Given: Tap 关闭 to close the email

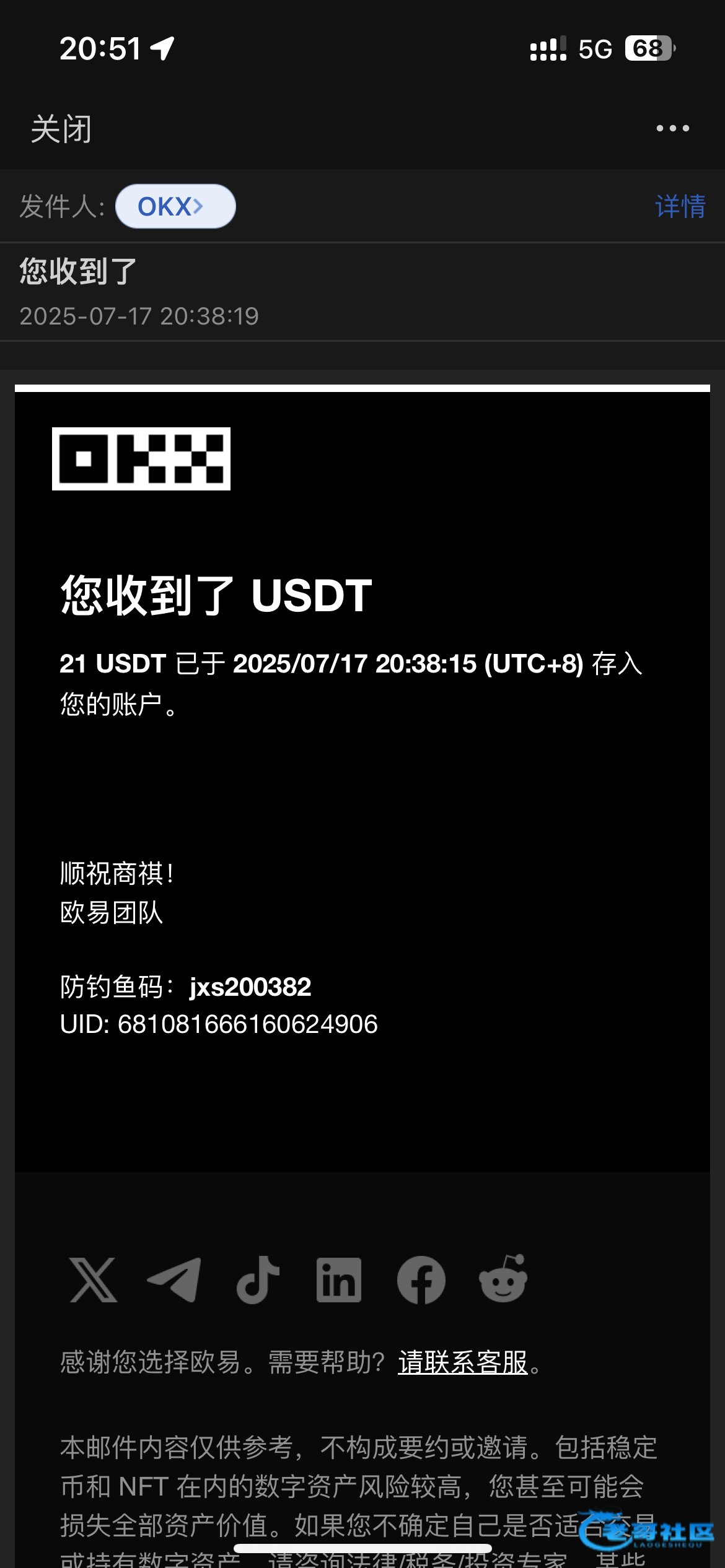Looking at the screenshot, I should coord(61,129).
